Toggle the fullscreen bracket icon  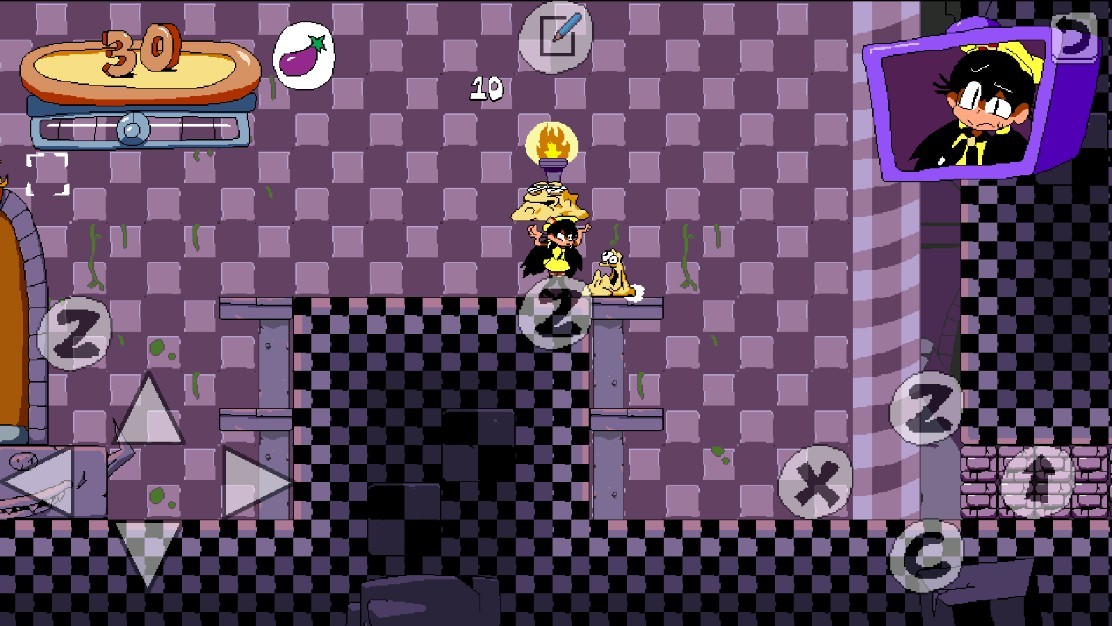coord(47,174)
